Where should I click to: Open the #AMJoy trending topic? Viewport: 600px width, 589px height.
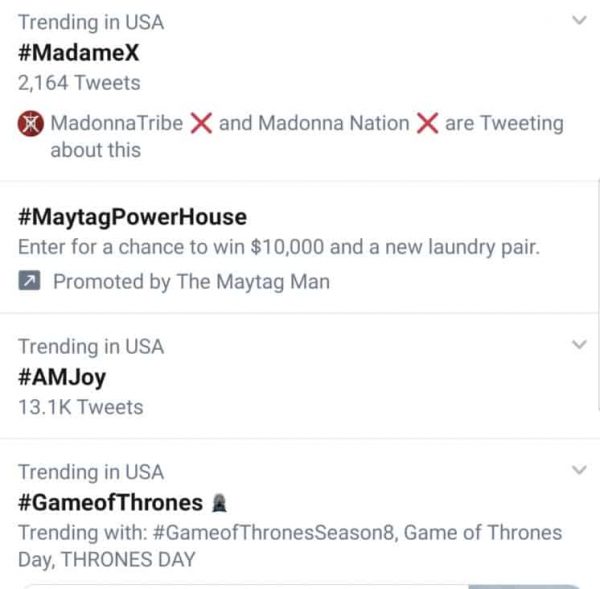point(62,377)
